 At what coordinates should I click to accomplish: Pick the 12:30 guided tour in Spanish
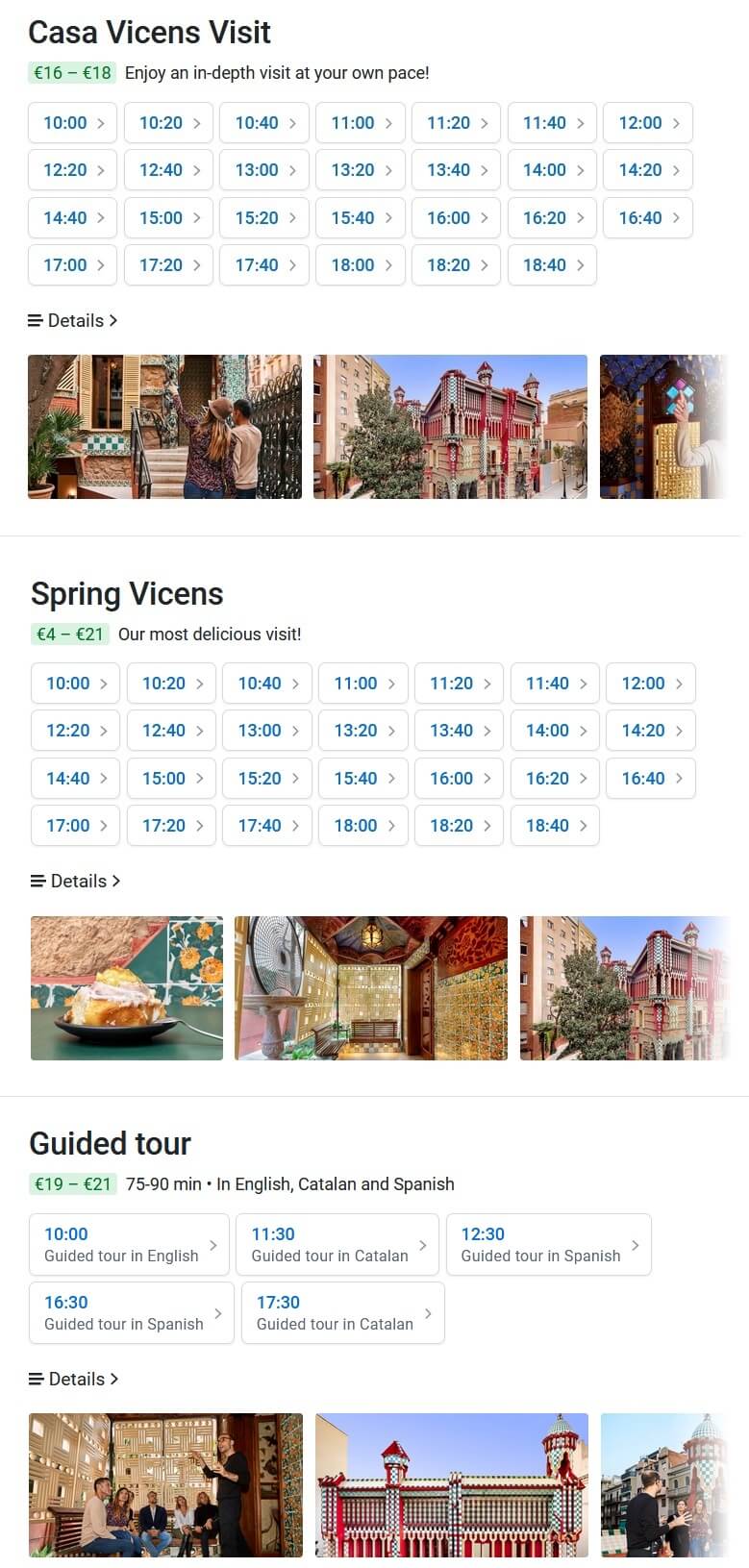point(548,1245)
